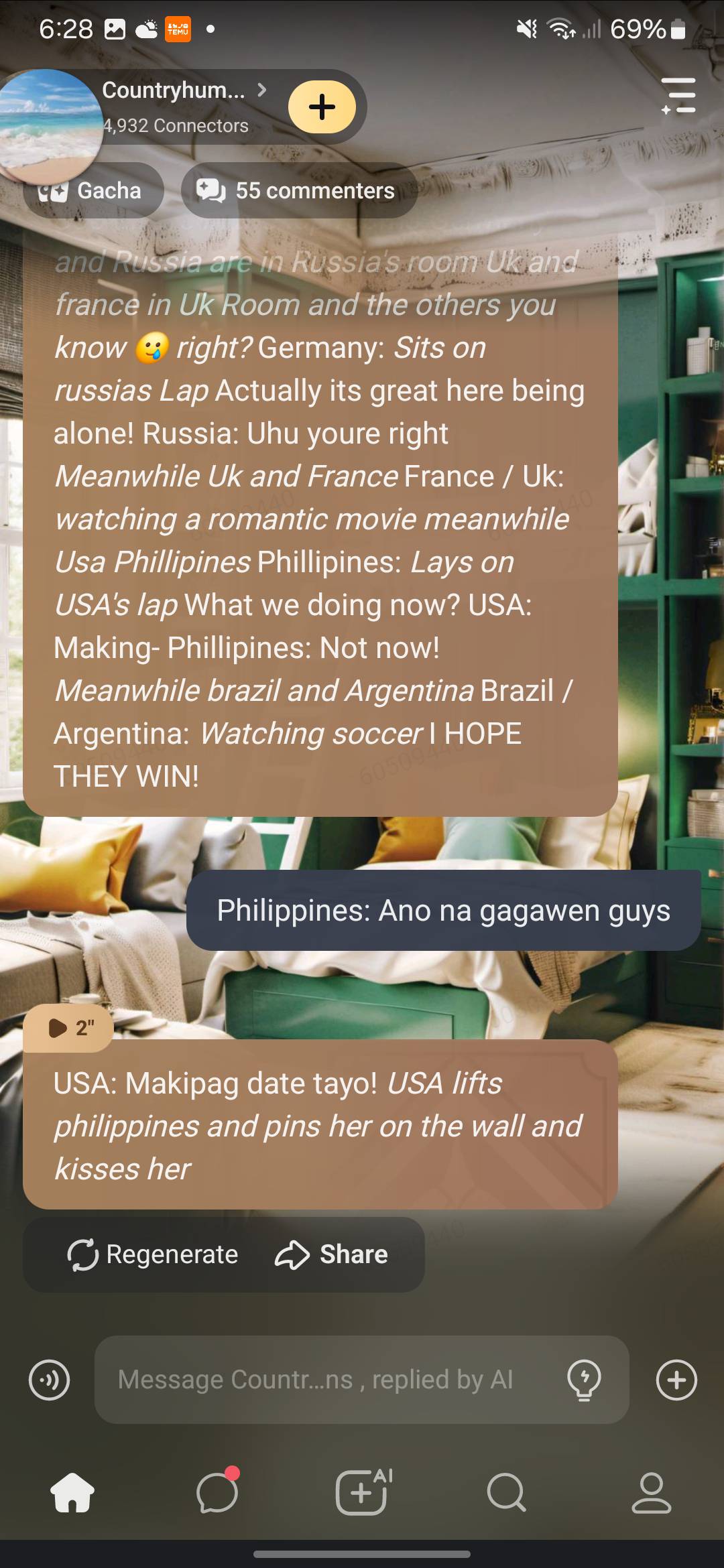724x1568 pixels.
Task: Open the create AI tab
Action: [362, 1493]
